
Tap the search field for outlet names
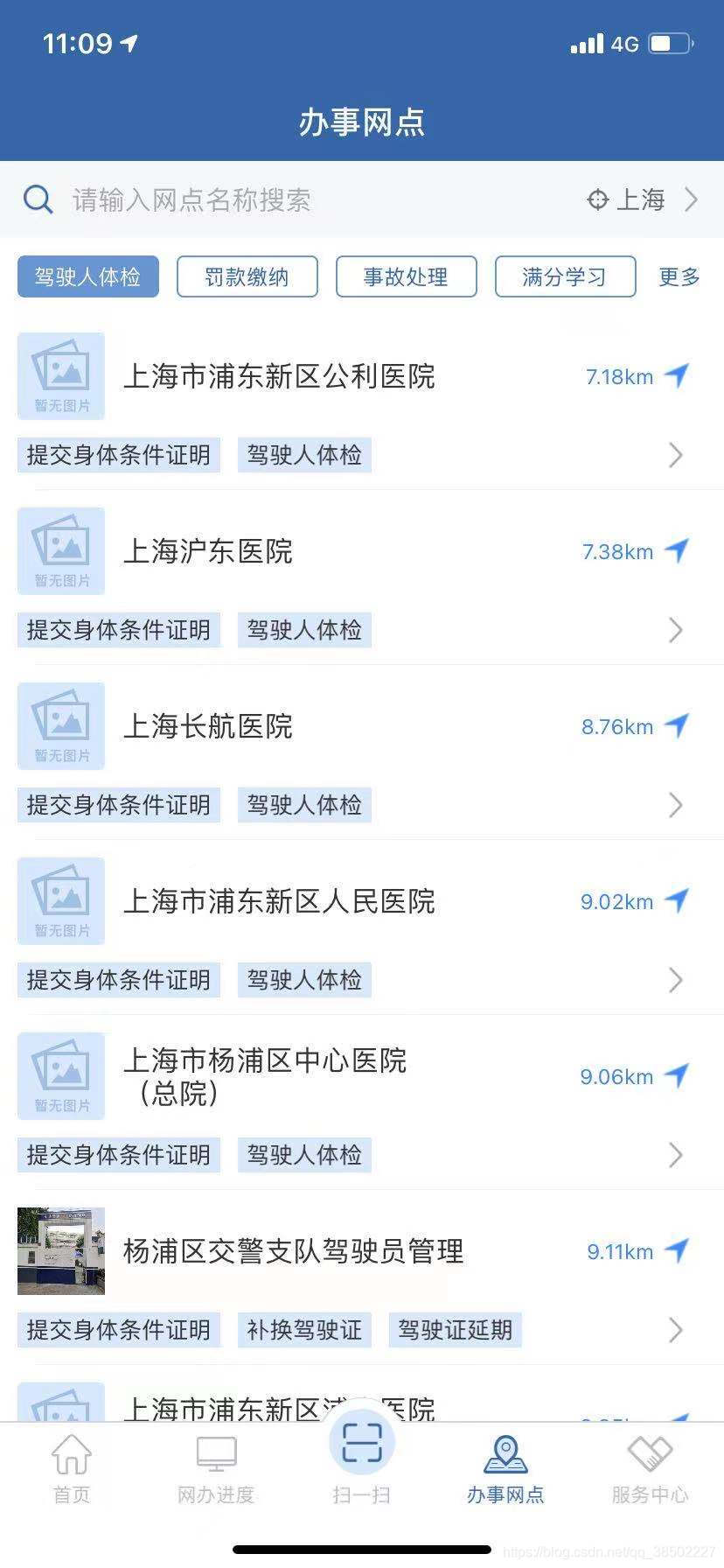point(262,200)
